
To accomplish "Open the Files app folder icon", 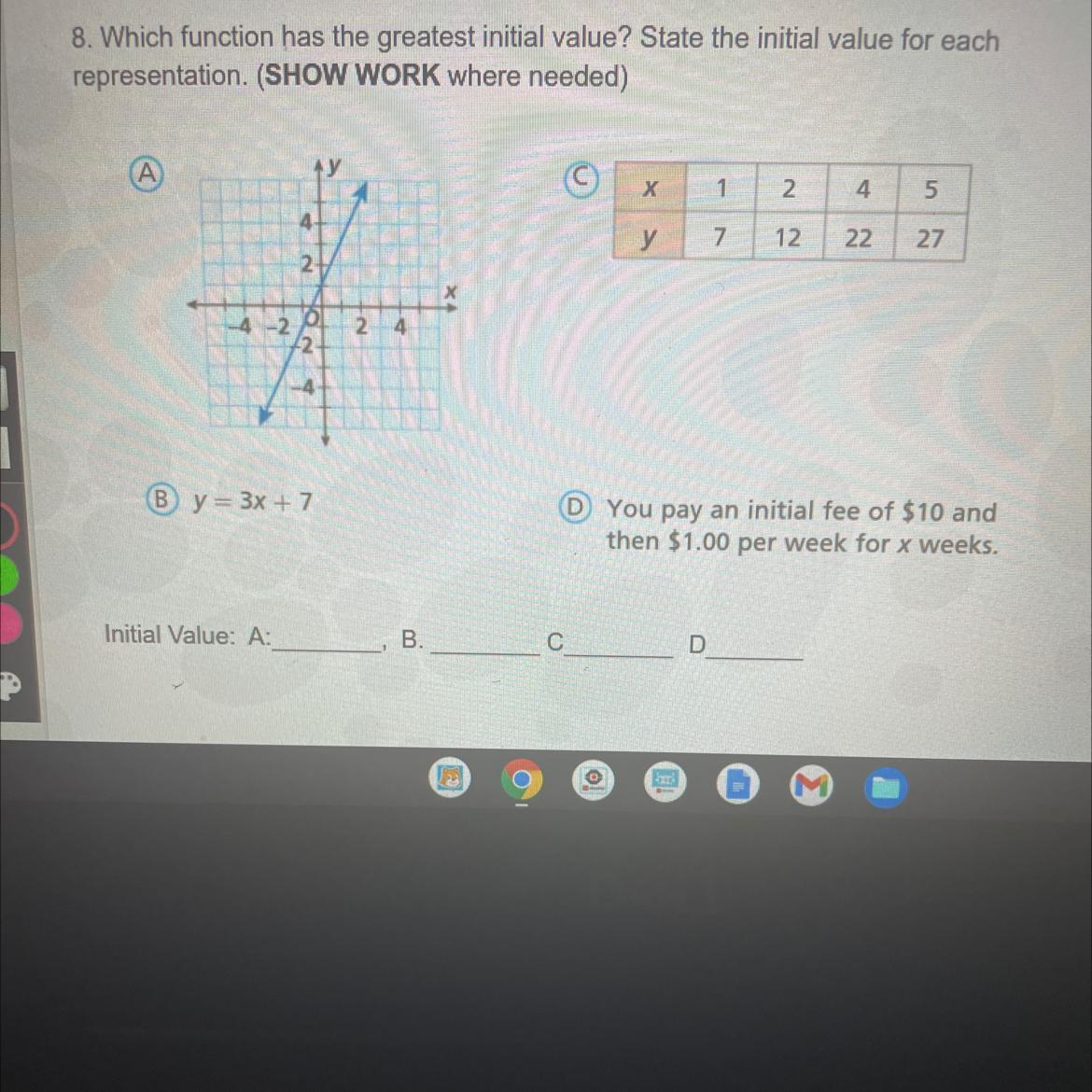I will click(x=885, y=789).
